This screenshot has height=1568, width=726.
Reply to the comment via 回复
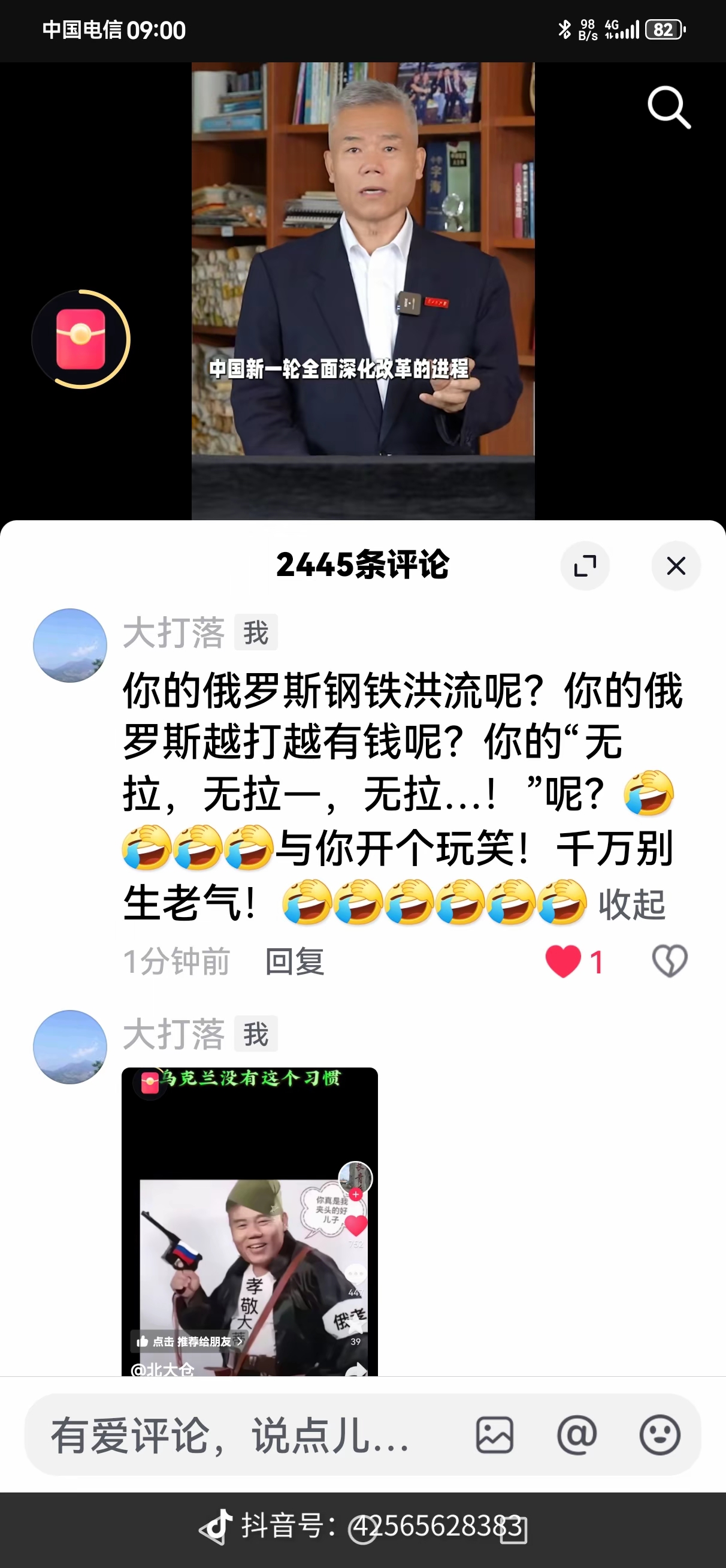coord(295,963)
